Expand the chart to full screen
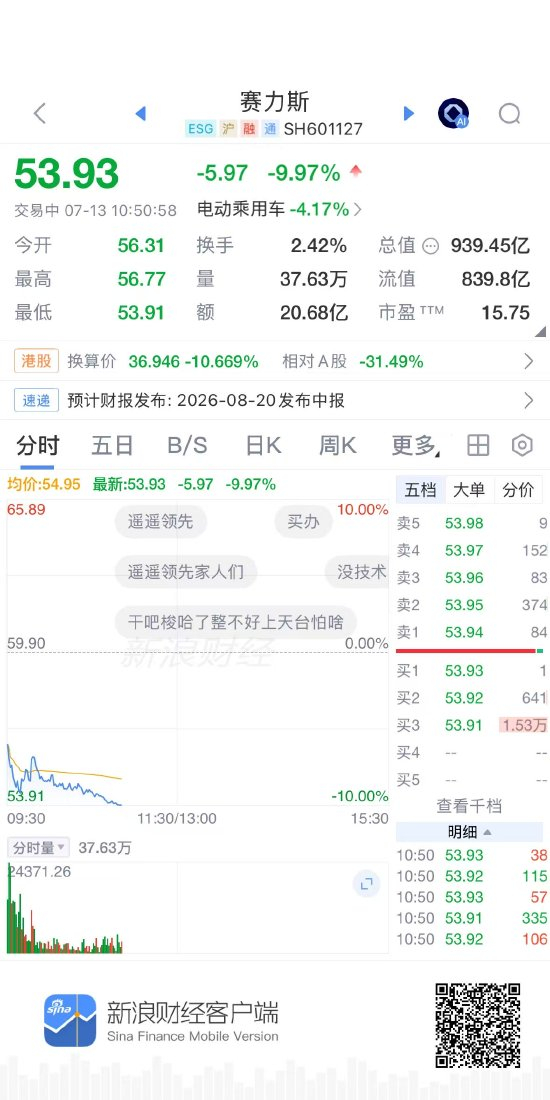The image size is (550, 1100). pos(366,884)
